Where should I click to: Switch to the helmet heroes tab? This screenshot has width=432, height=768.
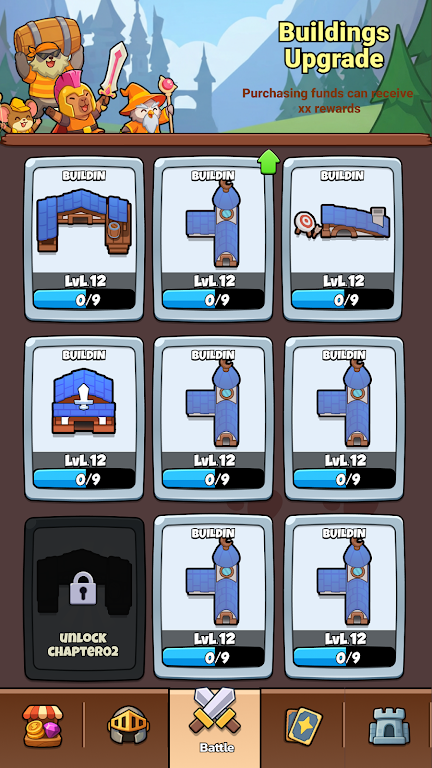pos(128,725)
